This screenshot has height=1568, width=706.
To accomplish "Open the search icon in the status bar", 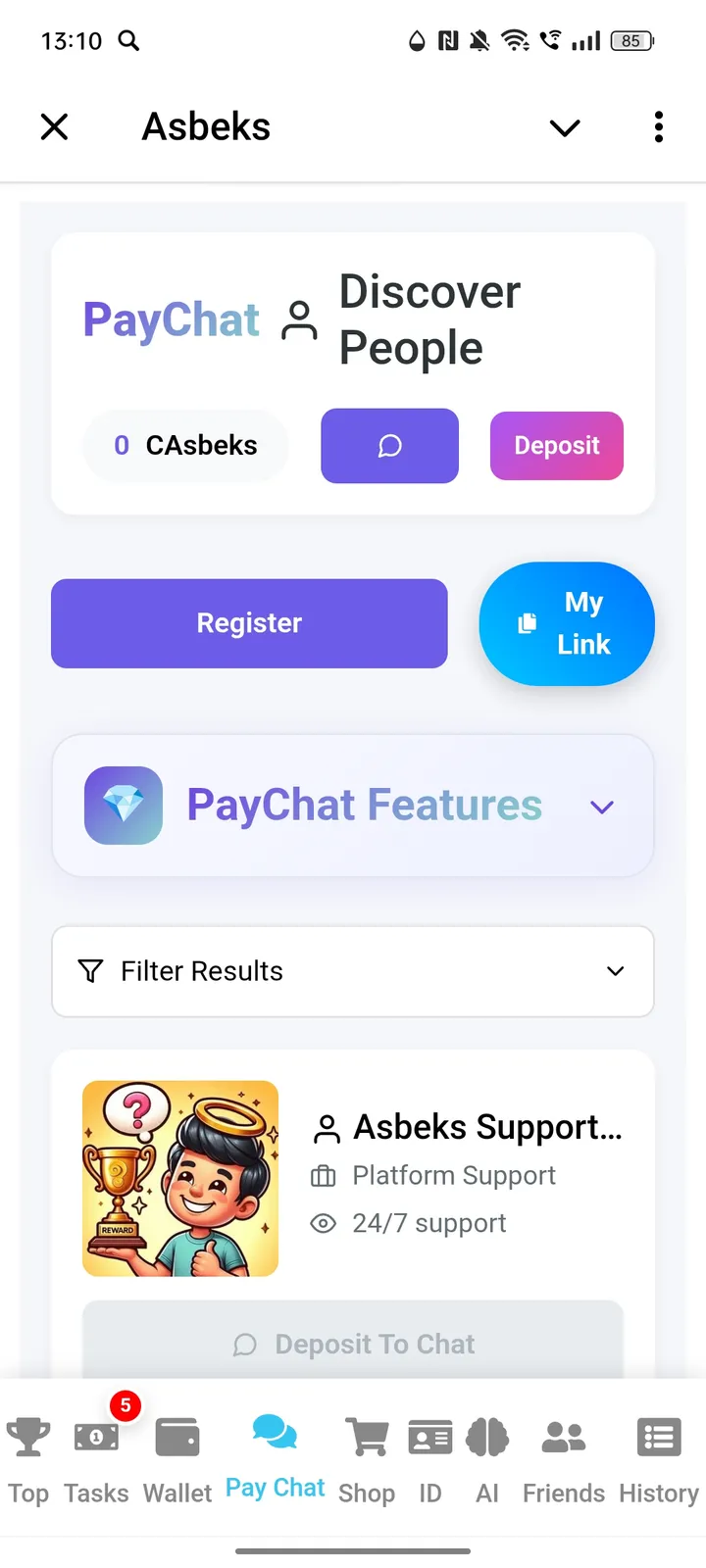I will tap(126, 40).
